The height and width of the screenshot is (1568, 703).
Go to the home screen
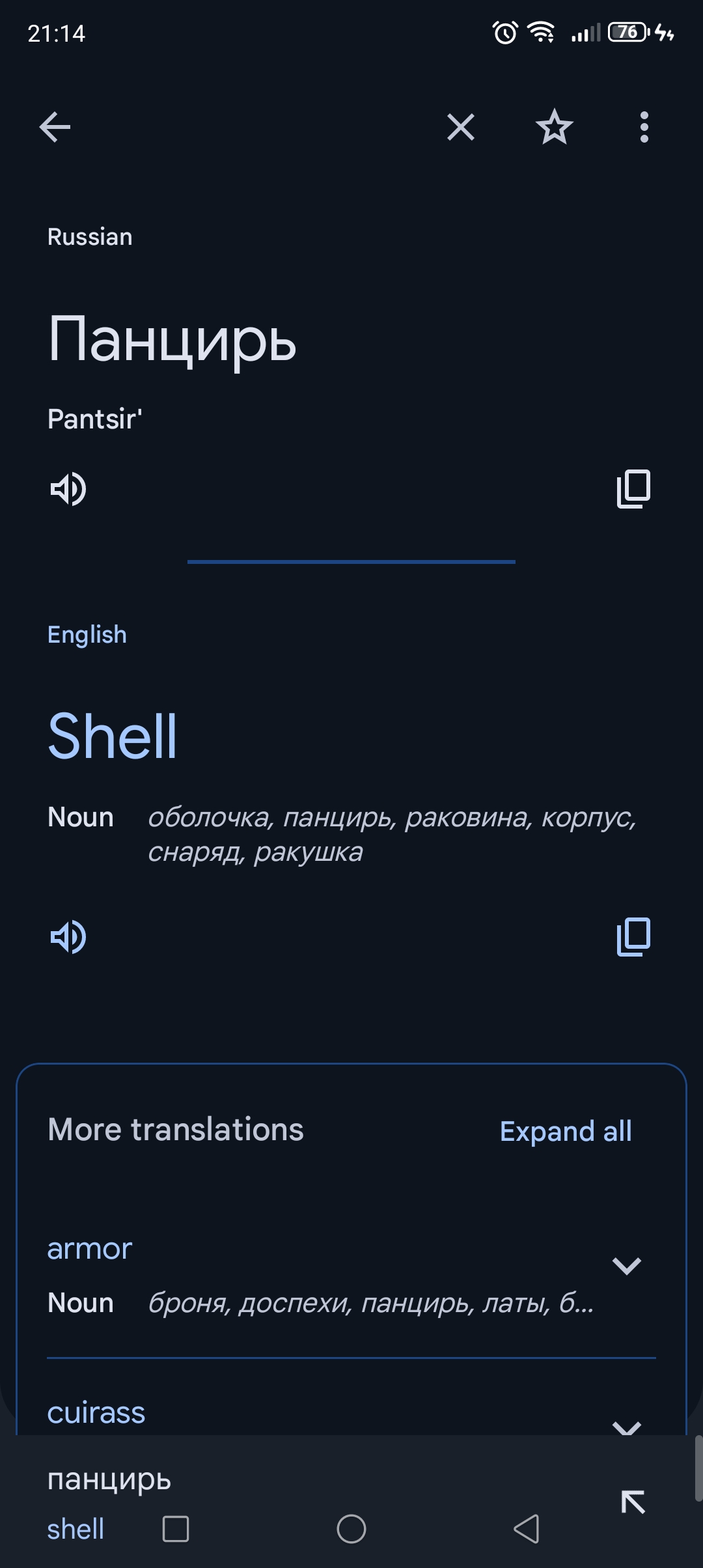(351, 1529)
